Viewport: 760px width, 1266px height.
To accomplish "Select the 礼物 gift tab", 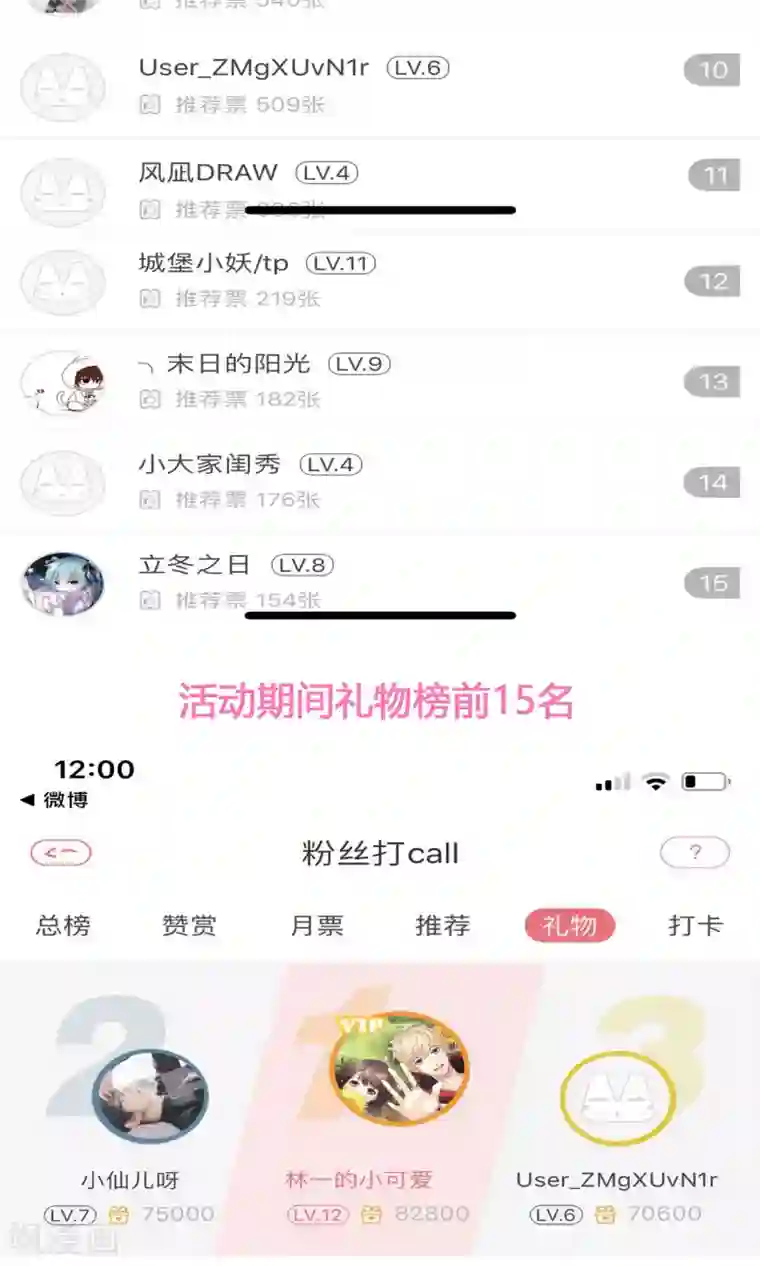I will click(x=569, y=926).
